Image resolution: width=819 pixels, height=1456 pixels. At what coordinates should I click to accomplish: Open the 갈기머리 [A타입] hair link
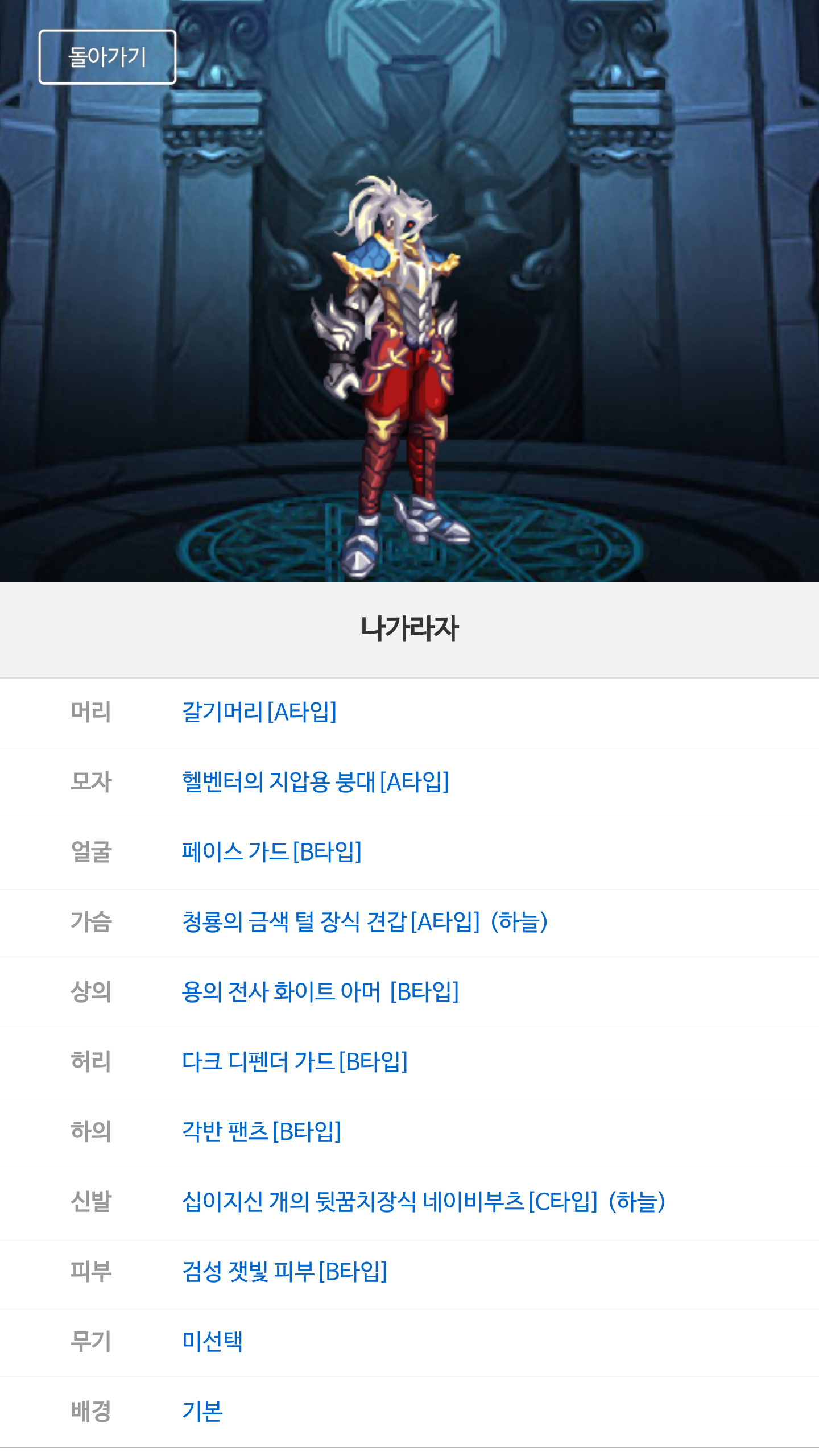point(259,712)
